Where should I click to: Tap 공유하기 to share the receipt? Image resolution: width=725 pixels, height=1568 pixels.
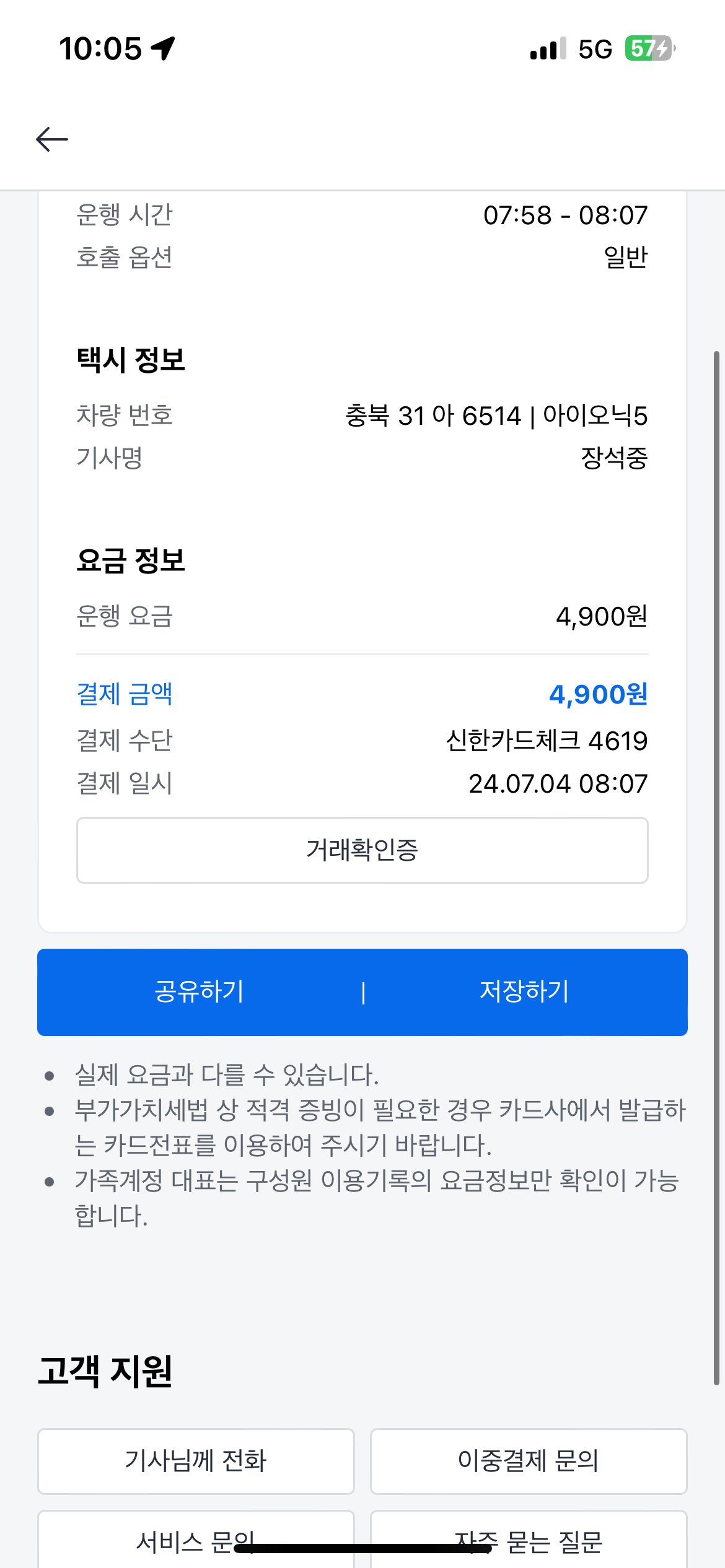point(200,991)
